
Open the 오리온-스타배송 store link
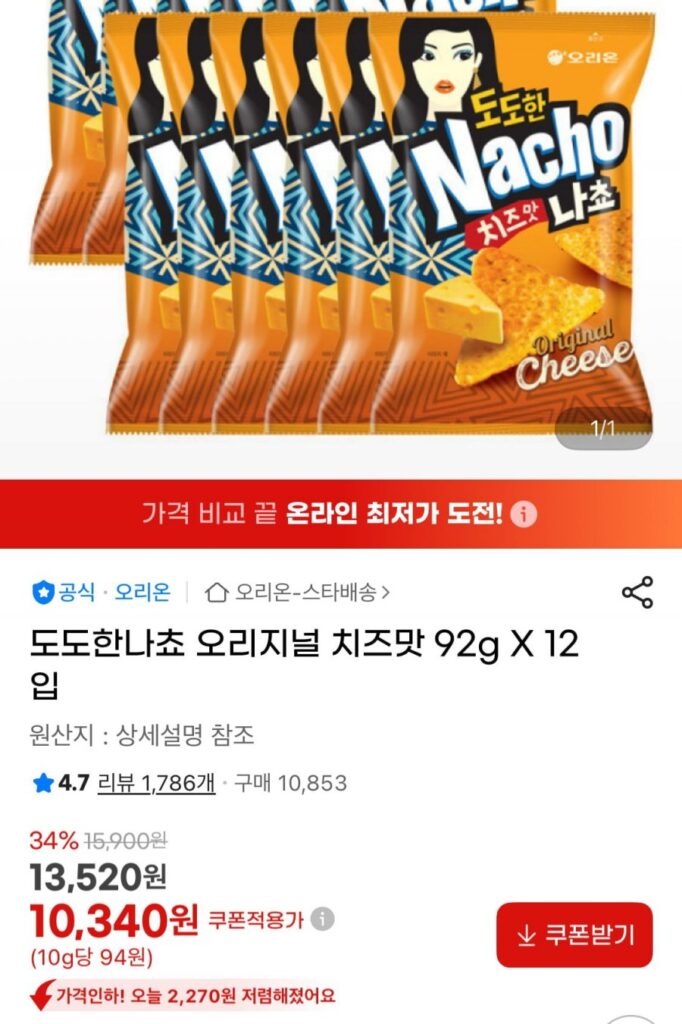[297, 592]
